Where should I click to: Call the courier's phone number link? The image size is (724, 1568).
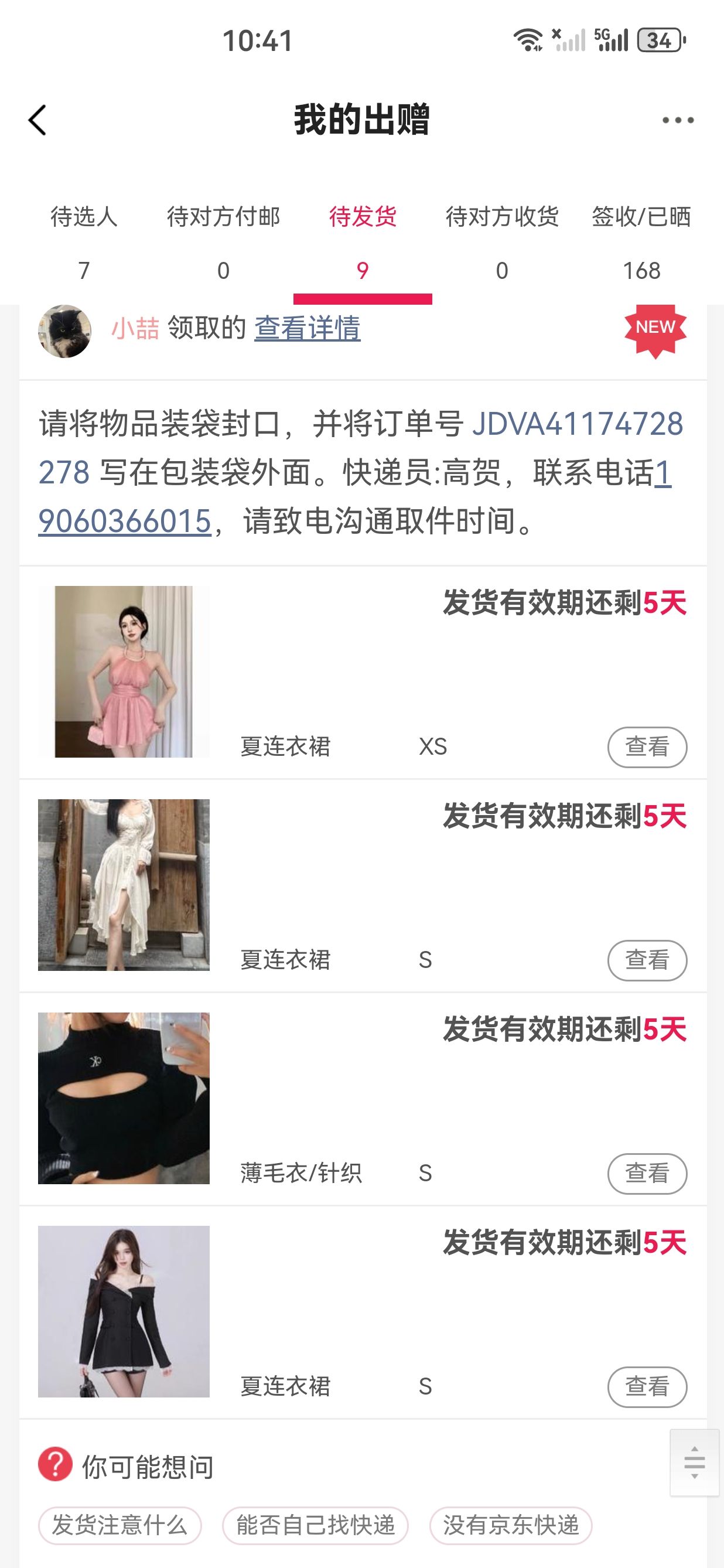[125, 521]
